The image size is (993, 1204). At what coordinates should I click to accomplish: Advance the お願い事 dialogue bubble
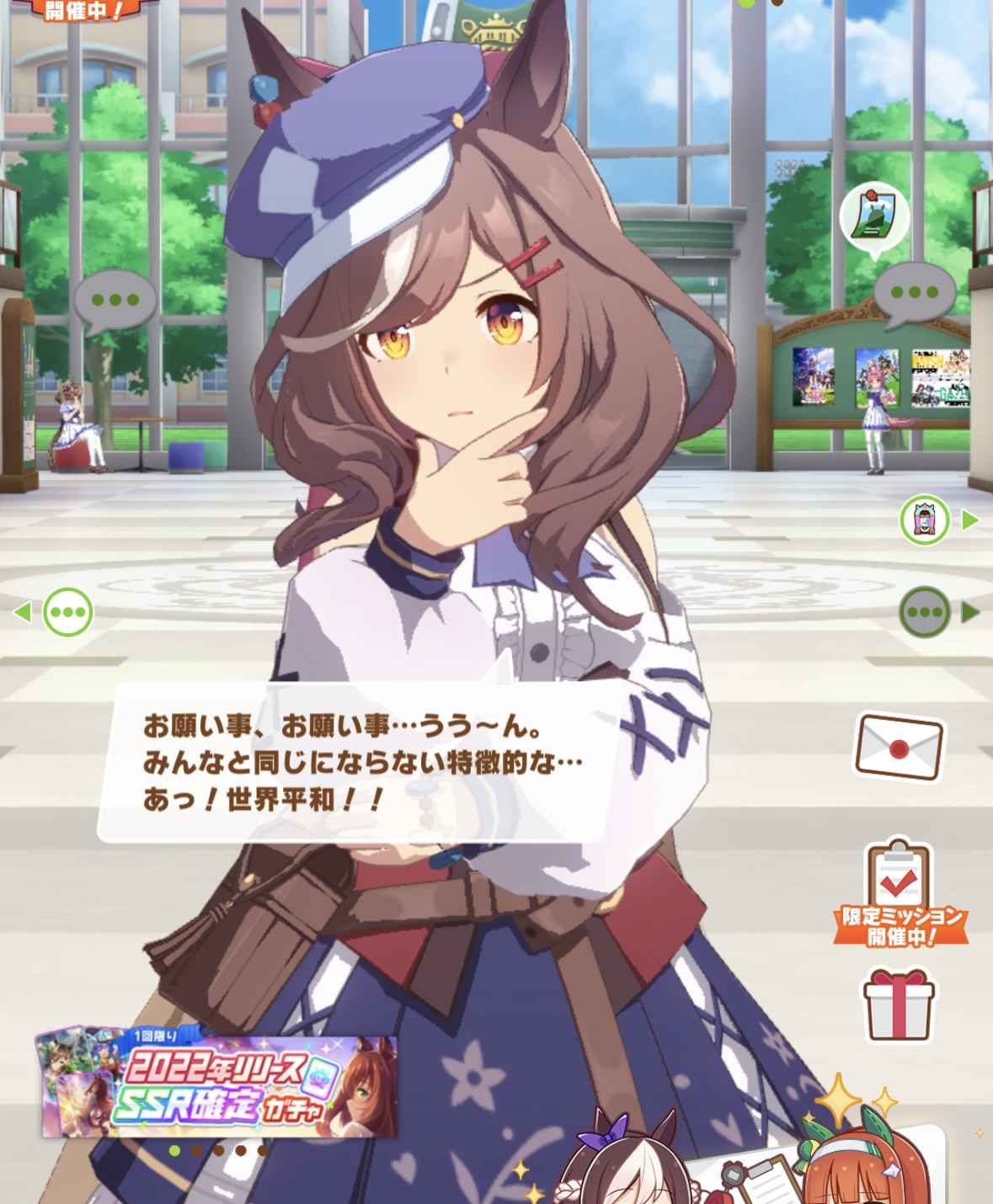[354, 762]
